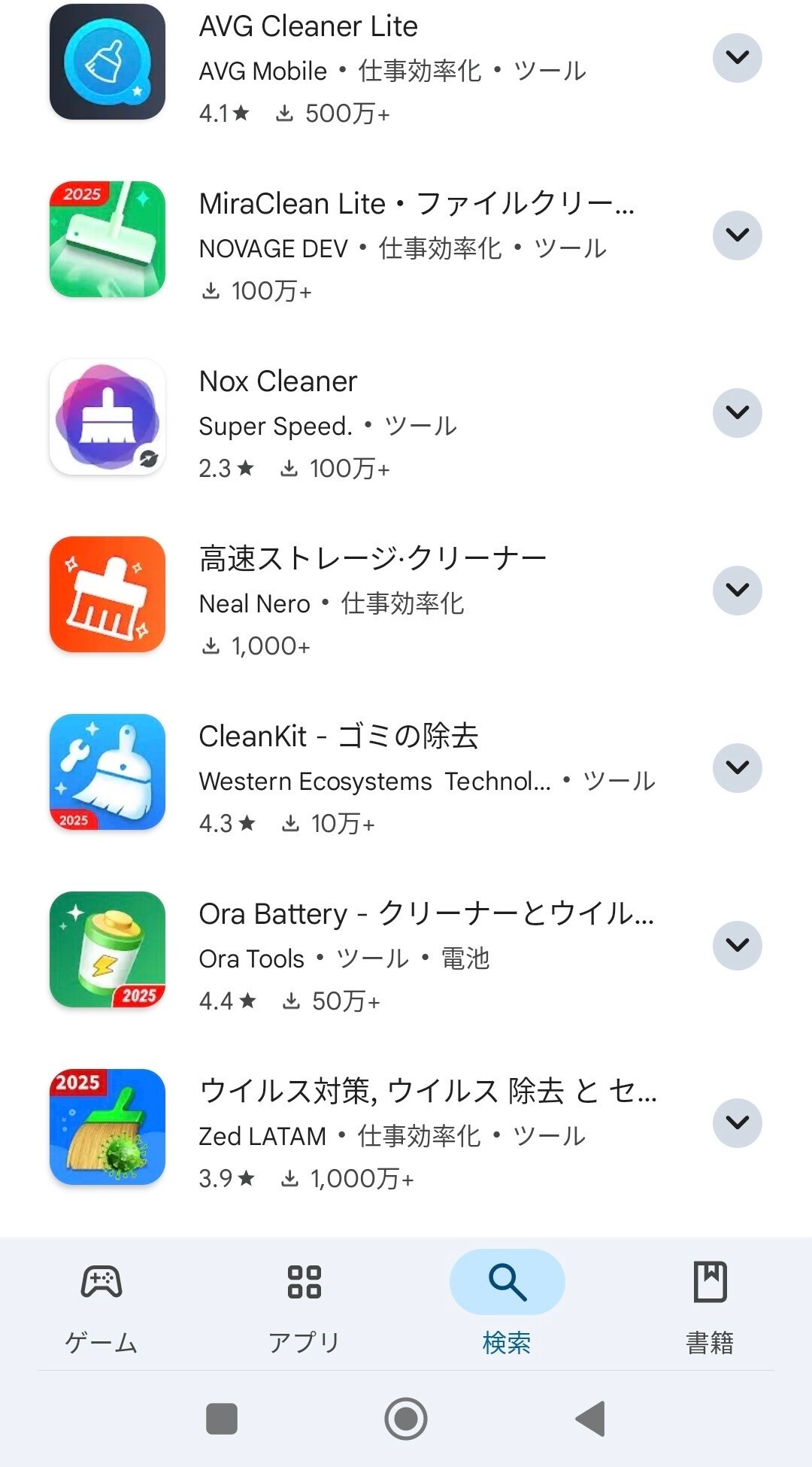Open the AVG Cleaner Lite app listing
The height and width of the screenshot is (1467, 812).
pyautogui.click(x=308, y=27)
